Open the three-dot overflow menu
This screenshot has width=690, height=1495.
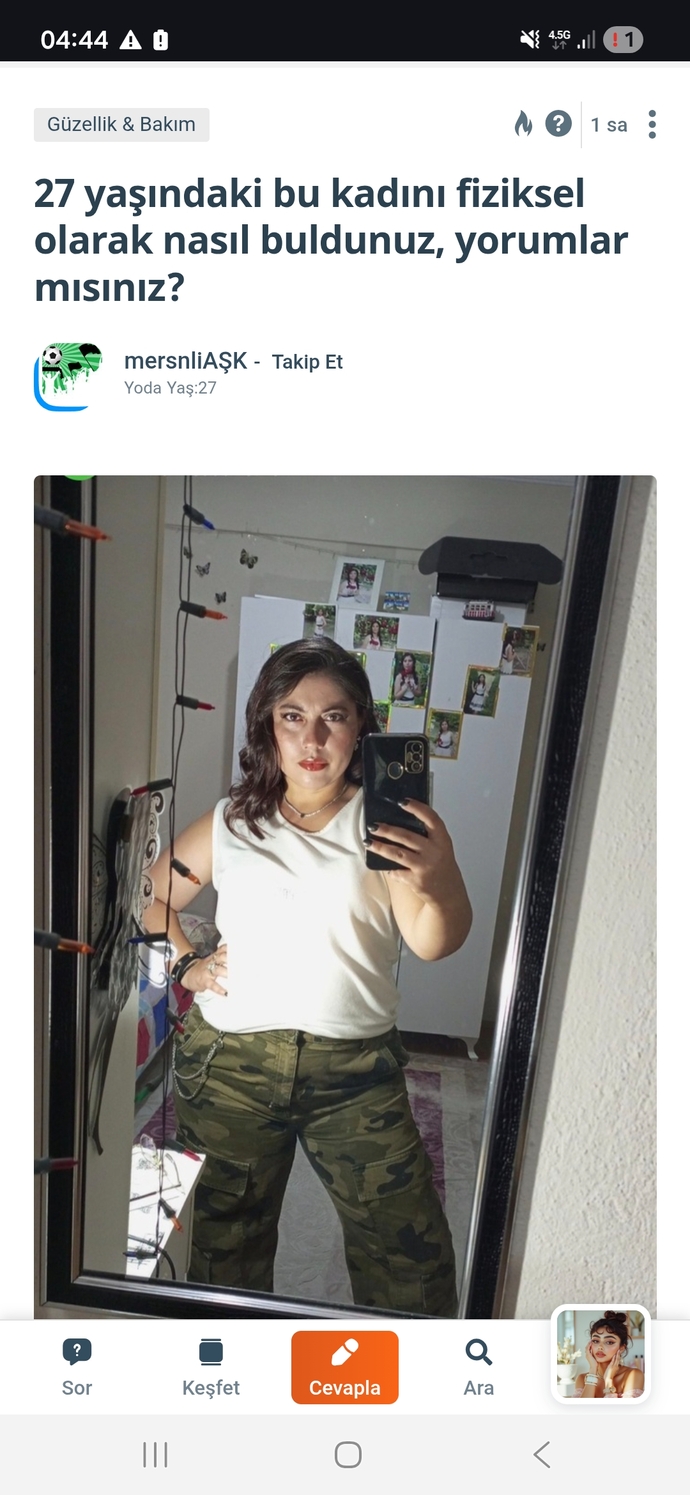(x=652, y=124)
